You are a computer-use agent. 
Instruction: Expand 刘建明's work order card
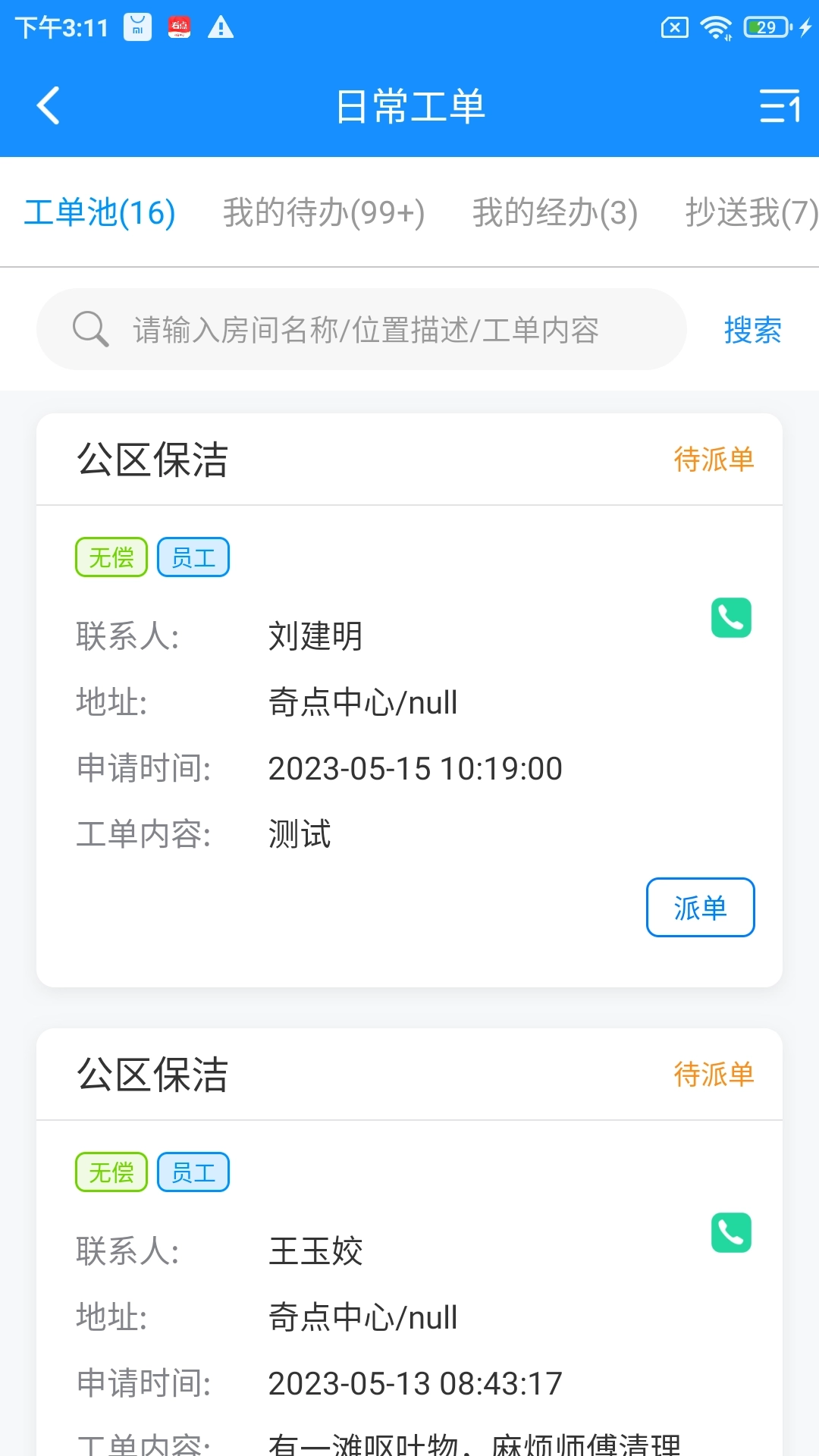409,702
